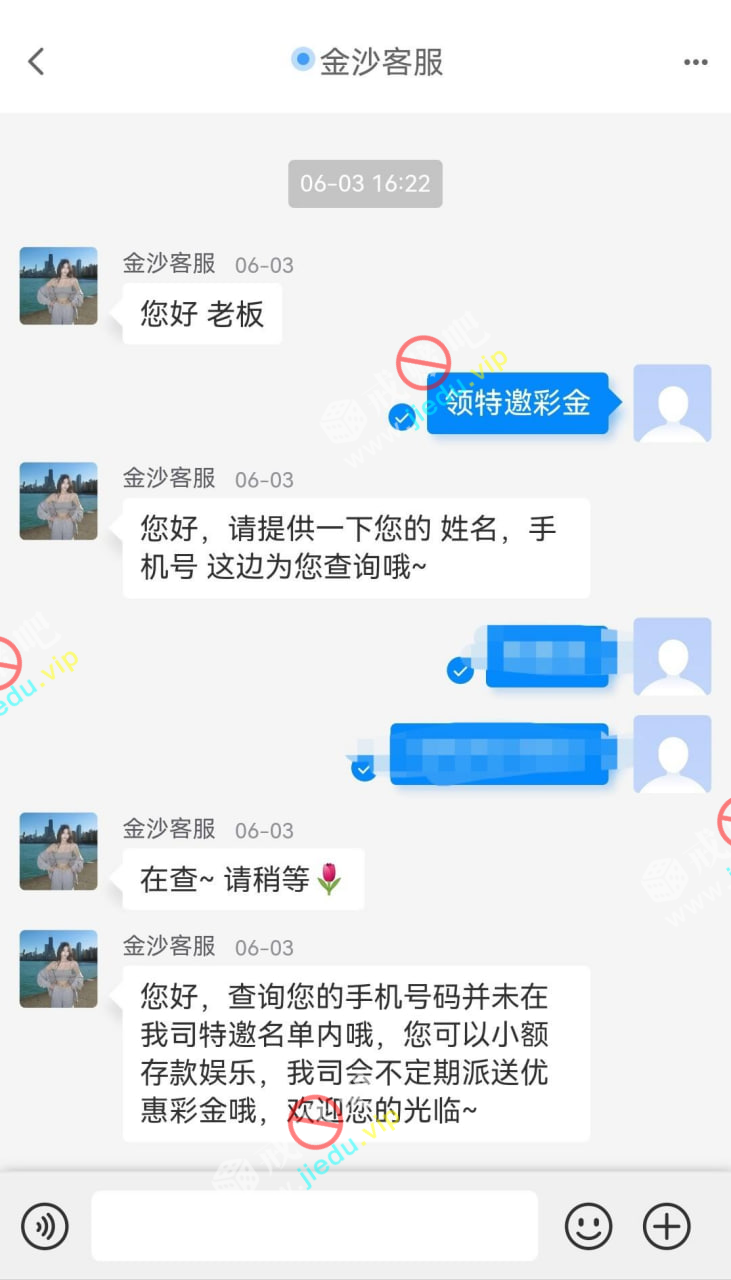Open 金沙客服 avatar beside 您好 老板
The width and height of the screenshot is (731, 1280).
pyautogui.click(x=59, y=286)
